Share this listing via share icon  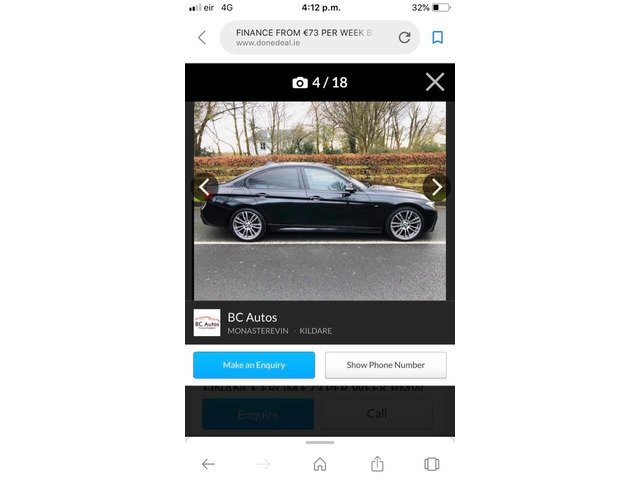click(x=377, y=464)
